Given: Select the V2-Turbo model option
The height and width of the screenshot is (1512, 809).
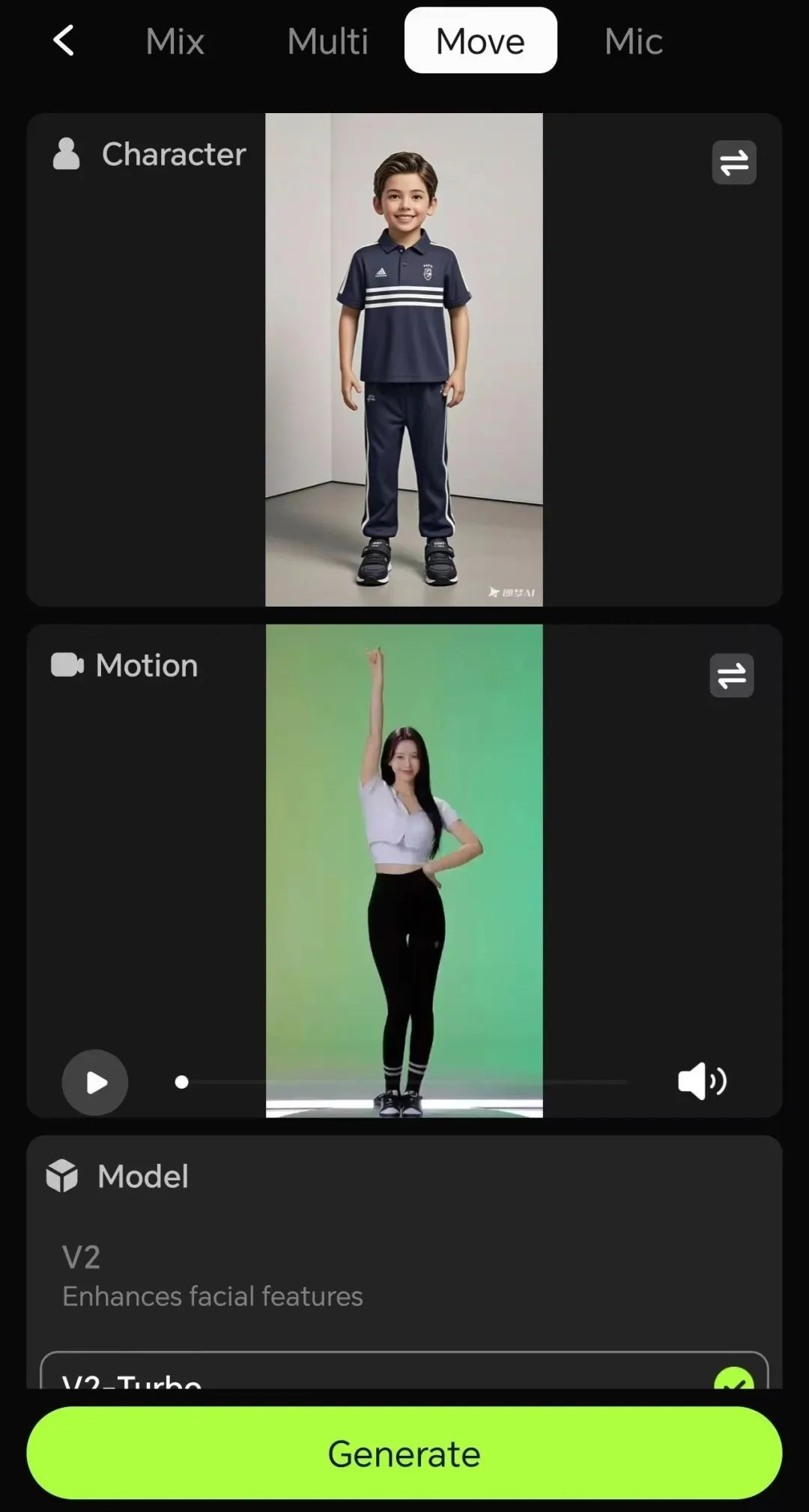Looking at the screenshot, I should pyautogui.click(x=404, y=1373).
